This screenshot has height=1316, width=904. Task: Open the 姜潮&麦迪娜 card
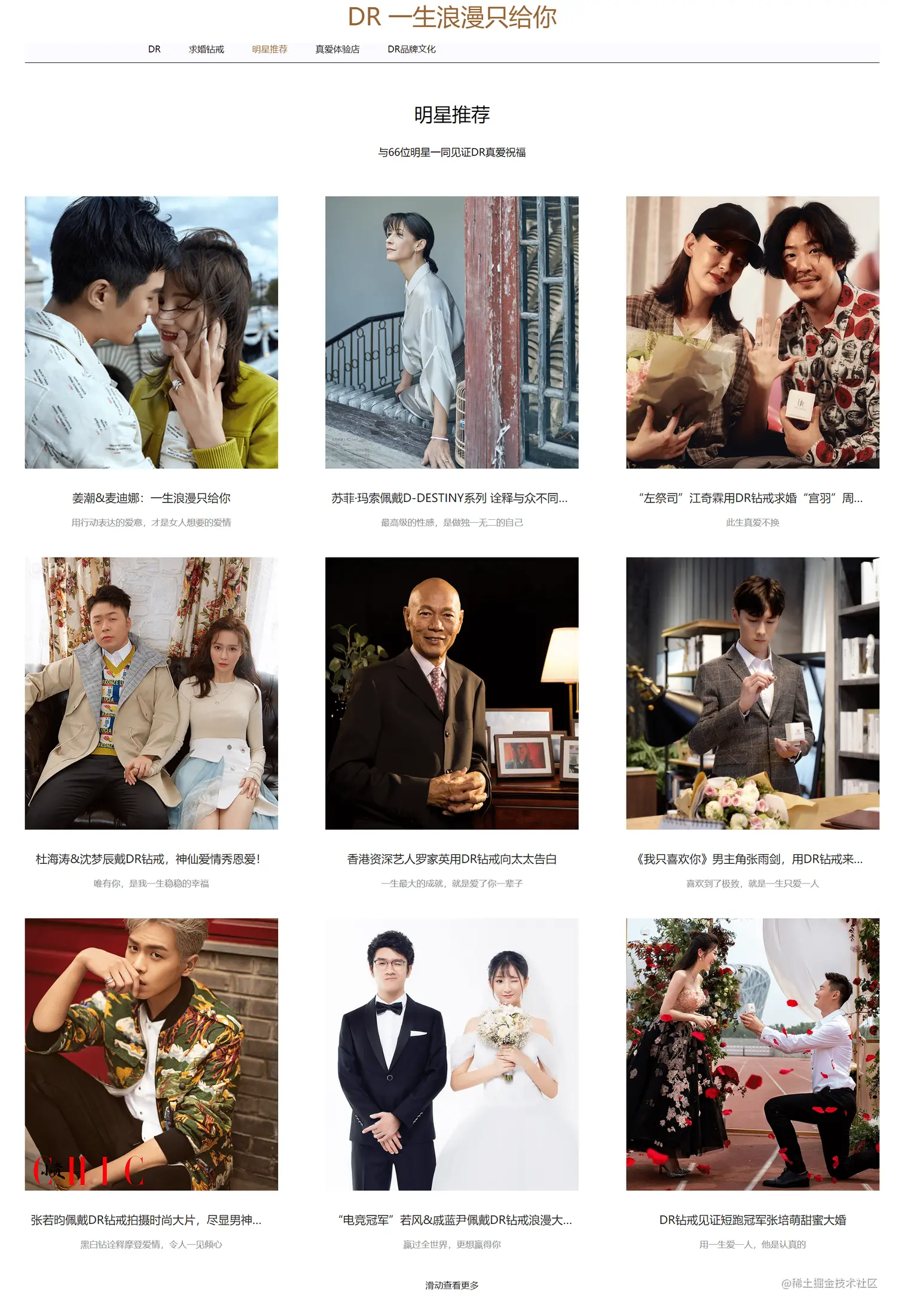click(x=151, y=333)
